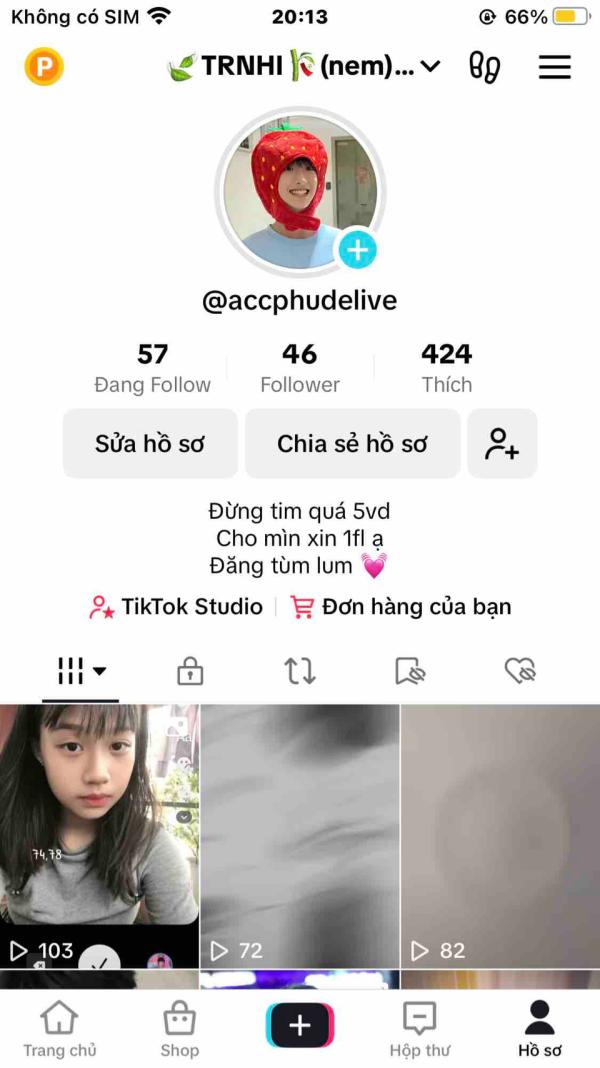Create a new post with plus button
Viewport: 600px width, 1068px height.
300,1025
